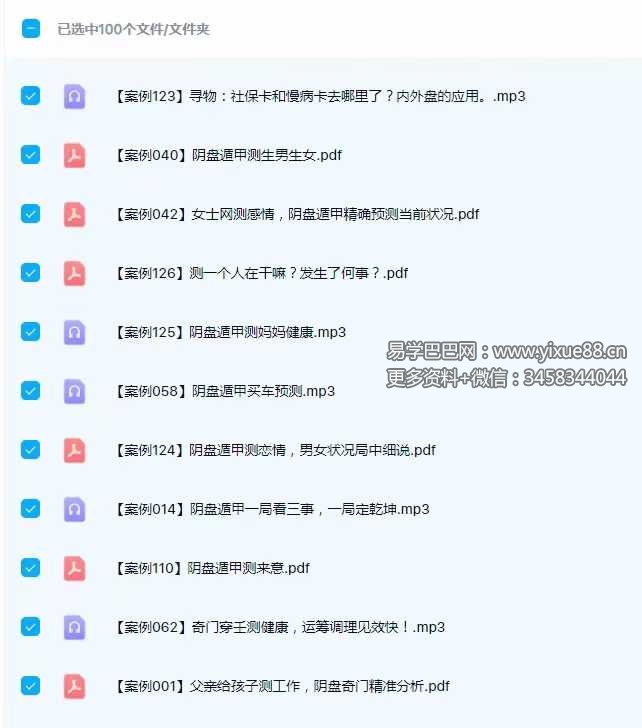The image size is (642, 728).
Task: Deselect all 100 selected files checkbox
Action: (x=31, y=29)
